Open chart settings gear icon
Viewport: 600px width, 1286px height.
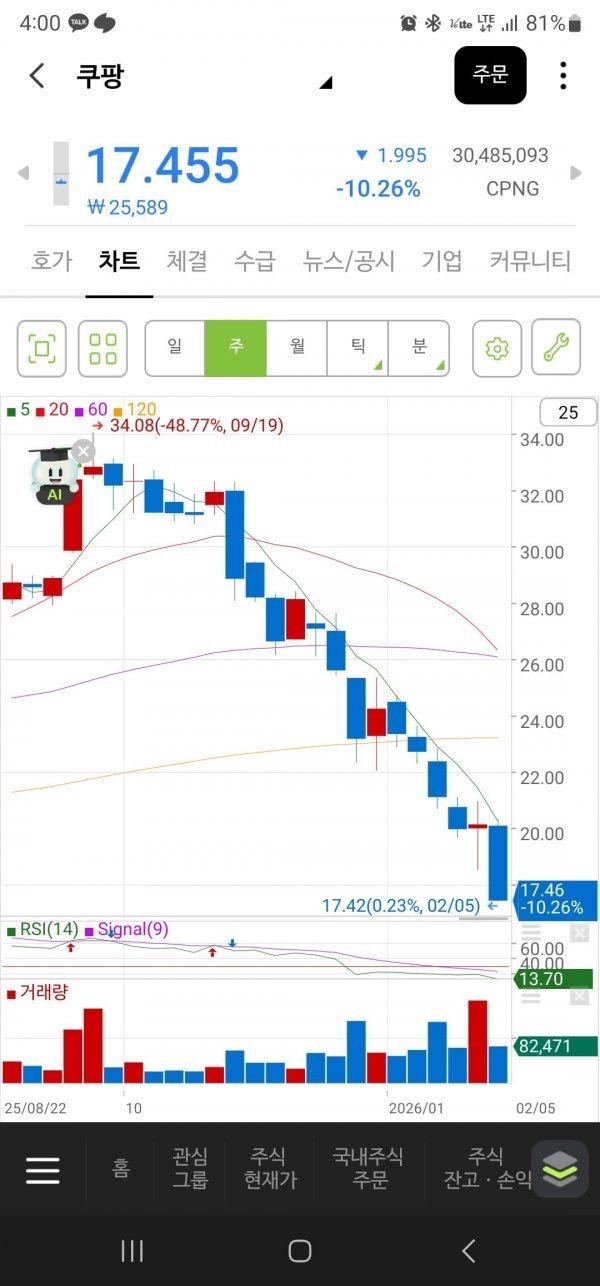(497, 348)
